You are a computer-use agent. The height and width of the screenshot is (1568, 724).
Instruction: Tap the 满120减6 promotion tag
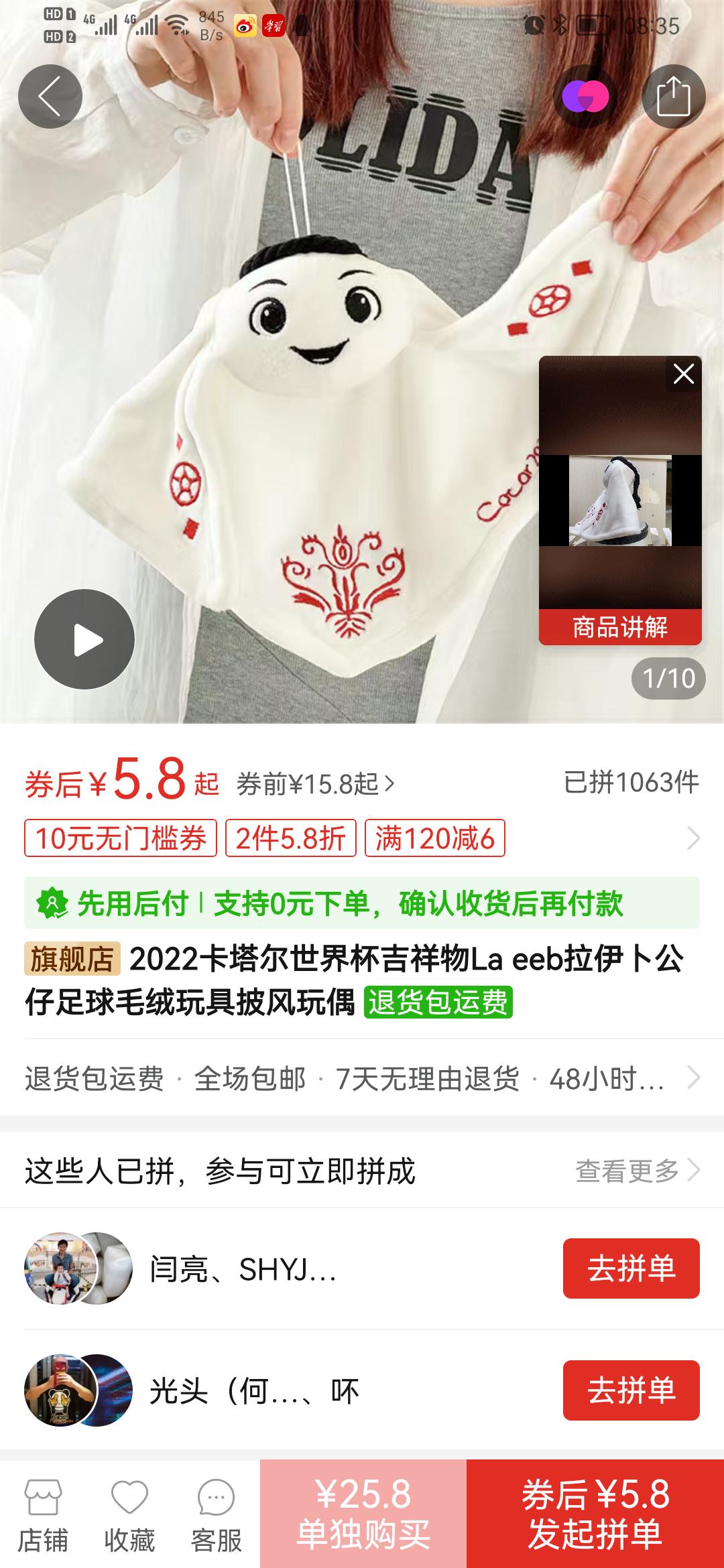tap(434, 838)
